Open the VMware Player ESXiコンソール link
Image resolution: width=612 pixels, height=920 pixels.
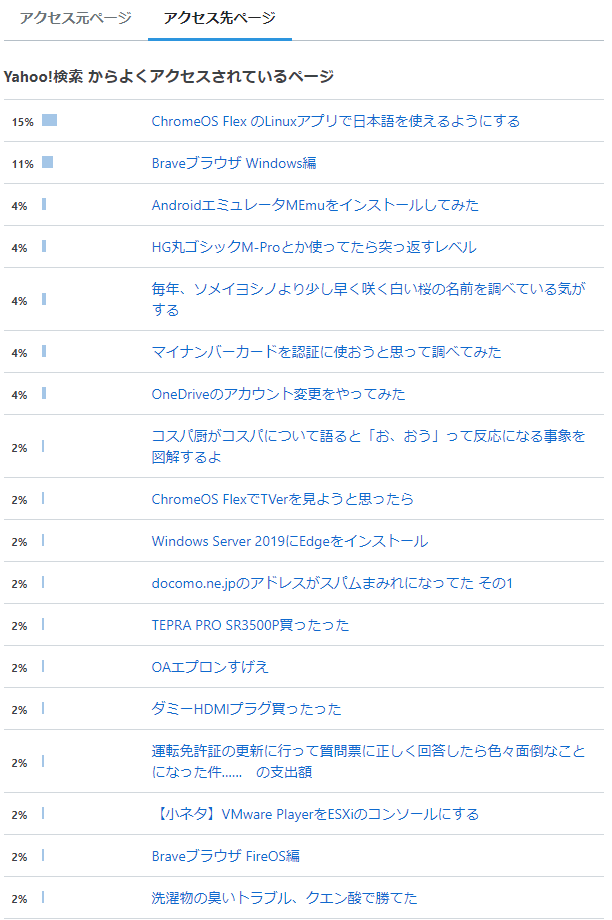tap(315, 814)
